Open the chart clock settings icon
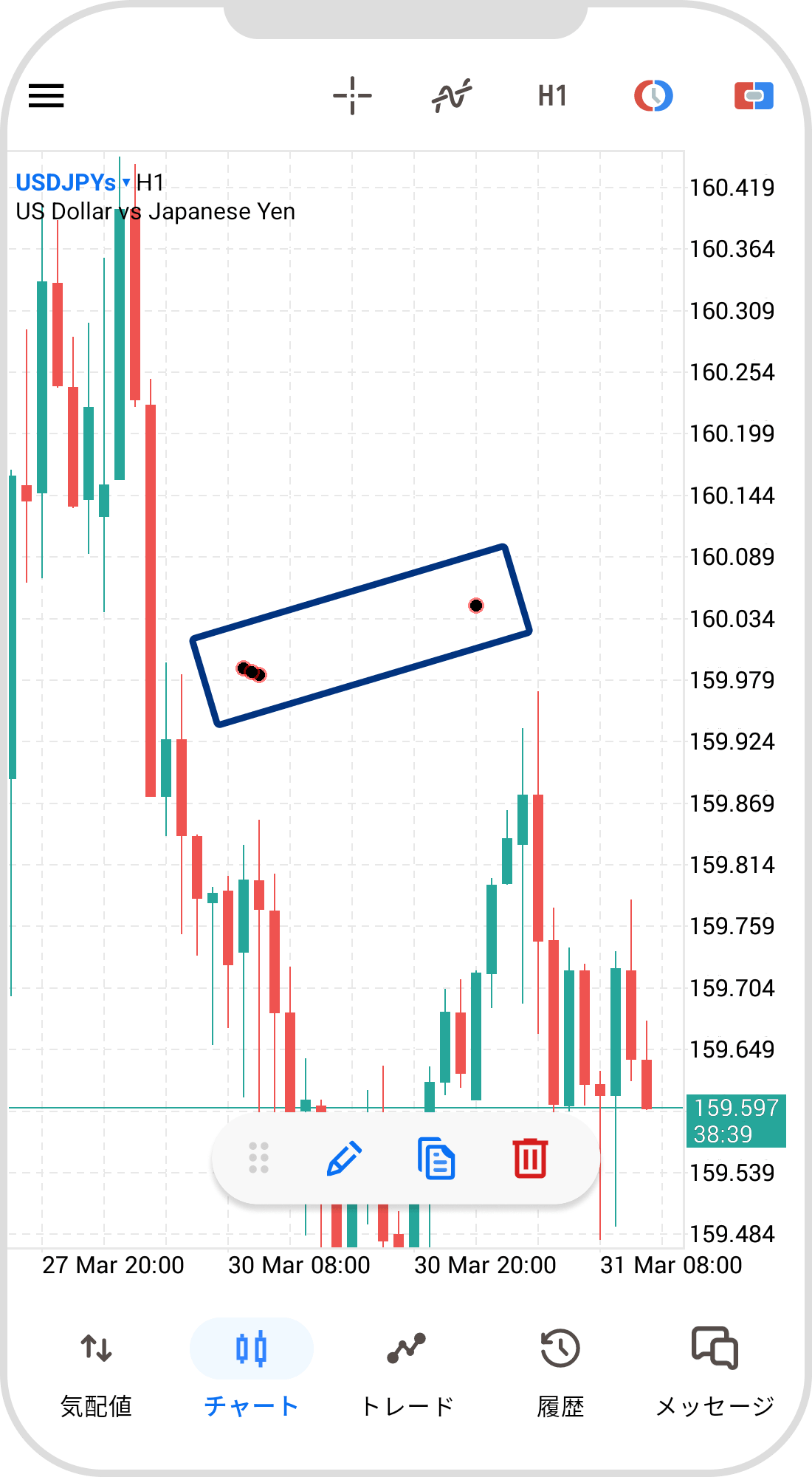This screenshot has width=812, height=1477. coord(653,96)
